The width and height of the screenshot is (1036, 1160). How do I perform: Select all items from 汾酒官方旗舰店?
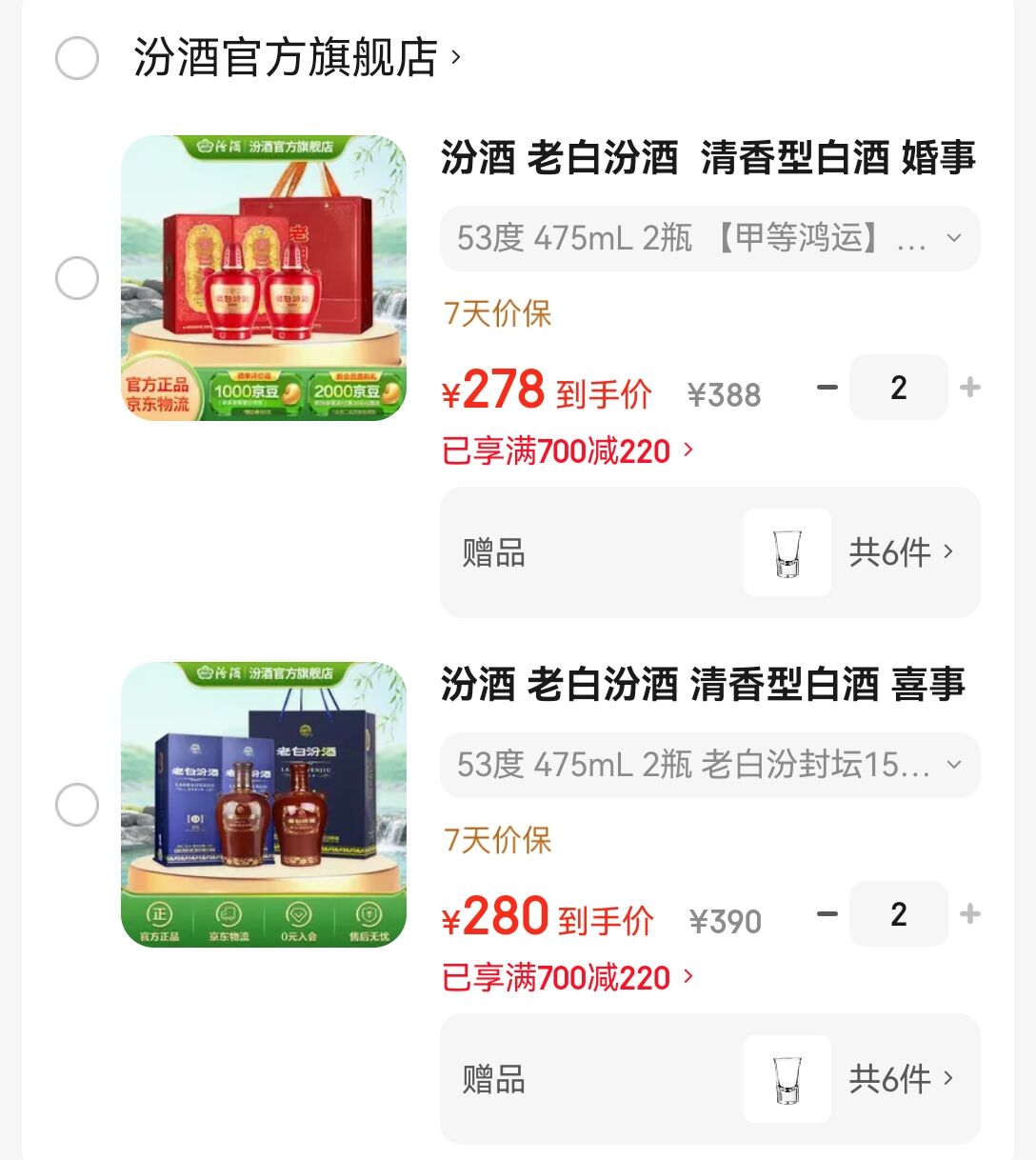(77, 58)
